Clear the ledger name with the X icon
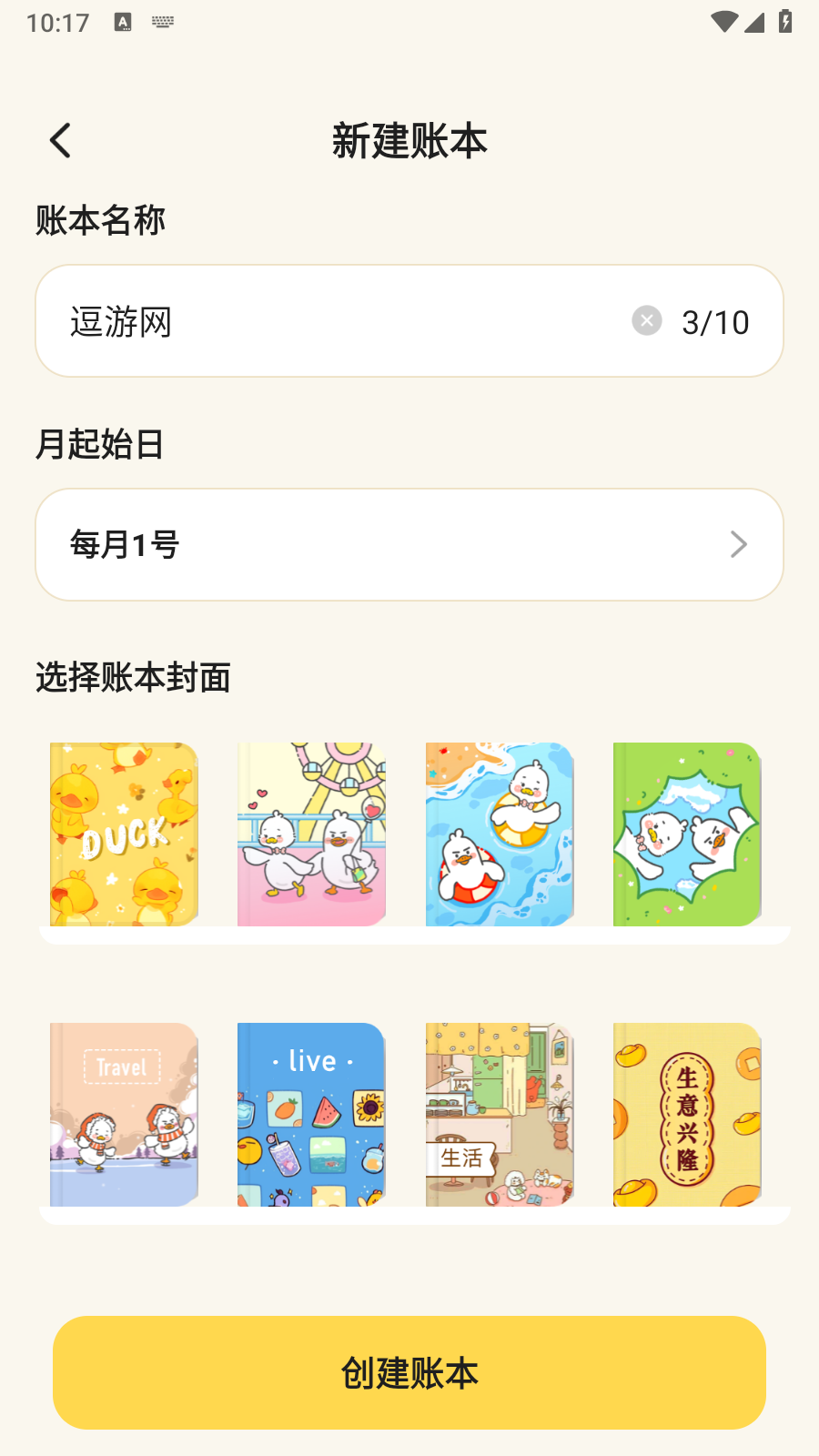Viewport: 819px width, 1456px height. pos(646,320)
